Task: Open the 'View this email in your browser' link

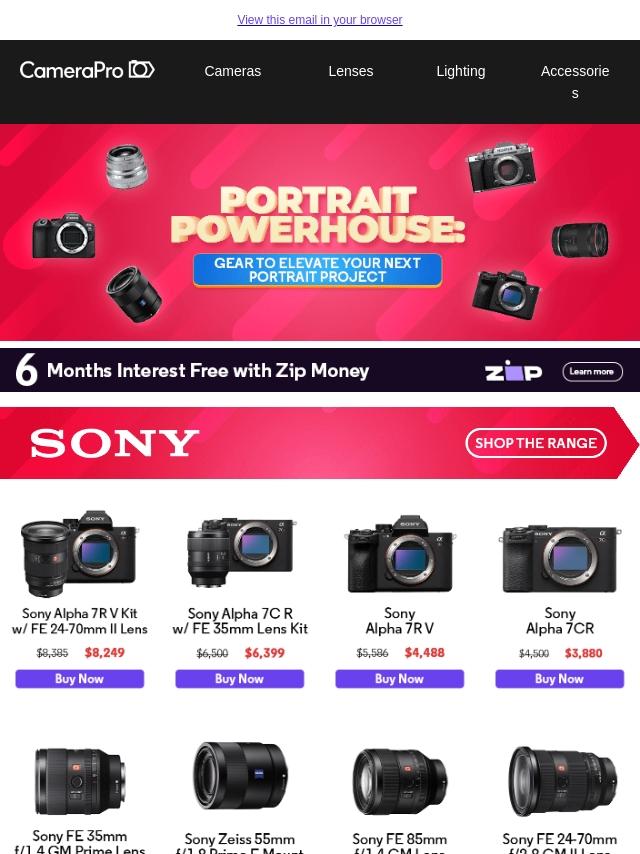Action: pyautogui.click(x=320, y=20)
